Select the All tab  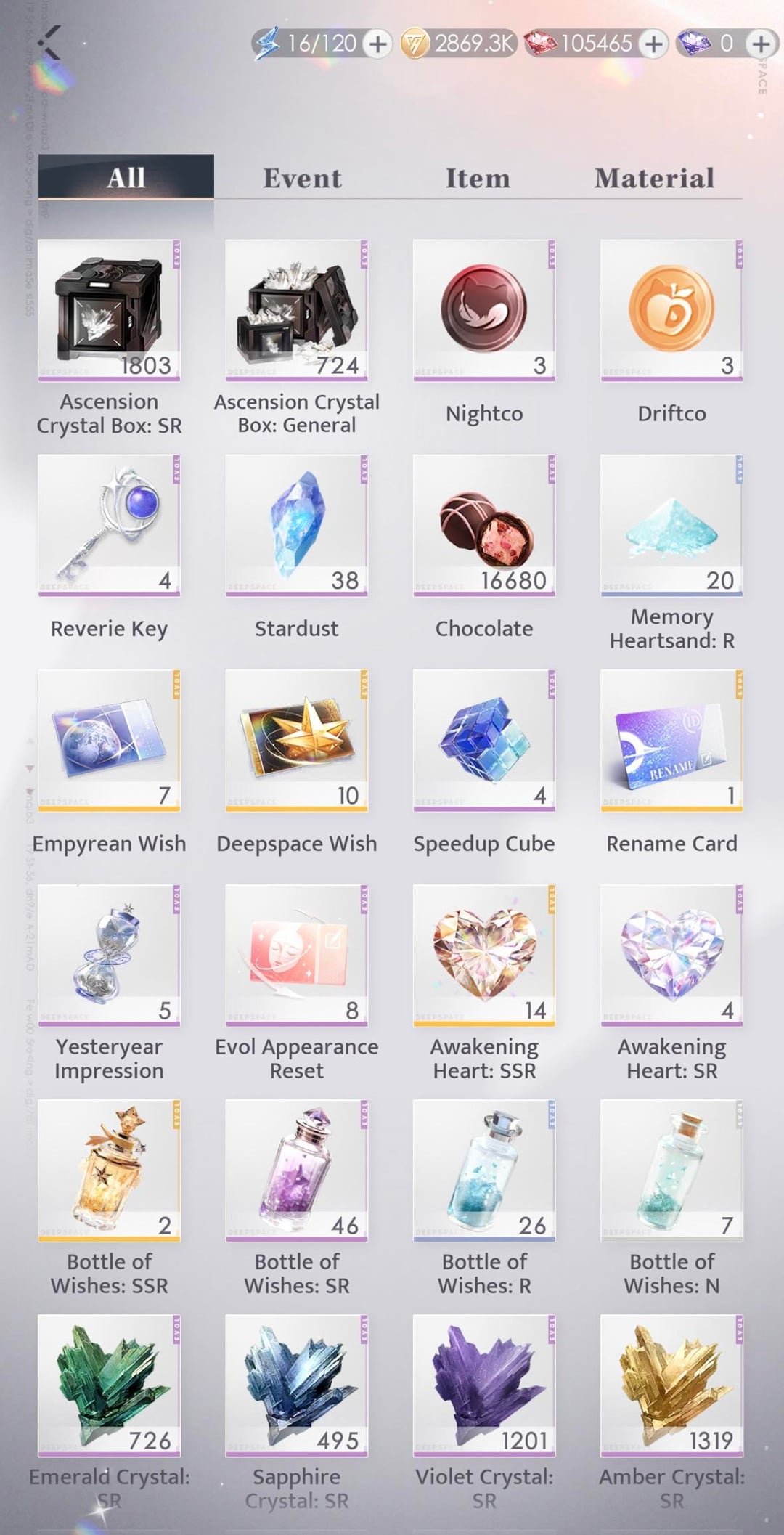(126, 177)
